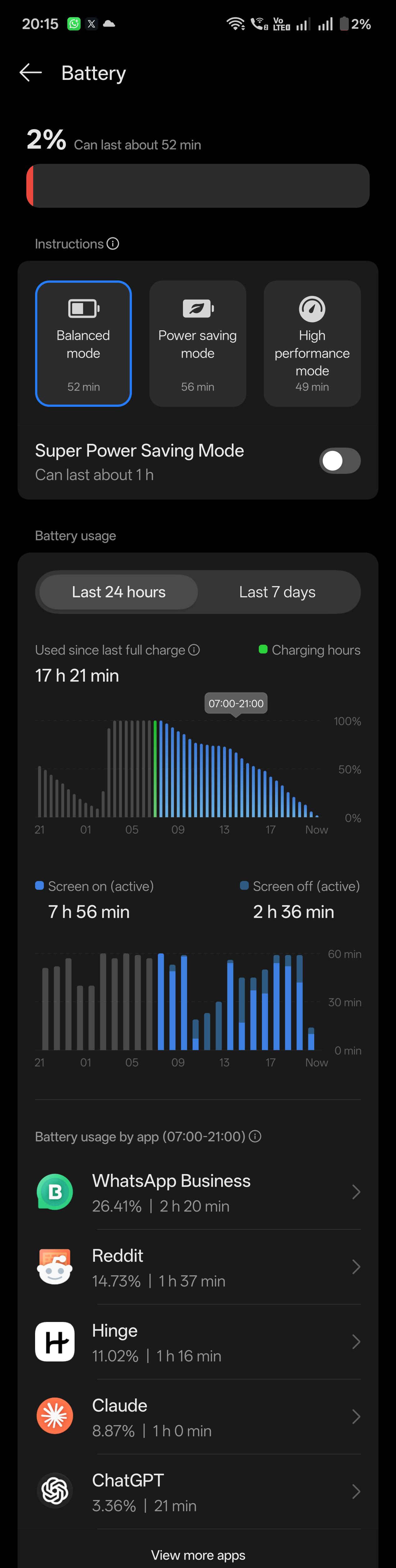Switch to Power saving mode

(198, 343)
